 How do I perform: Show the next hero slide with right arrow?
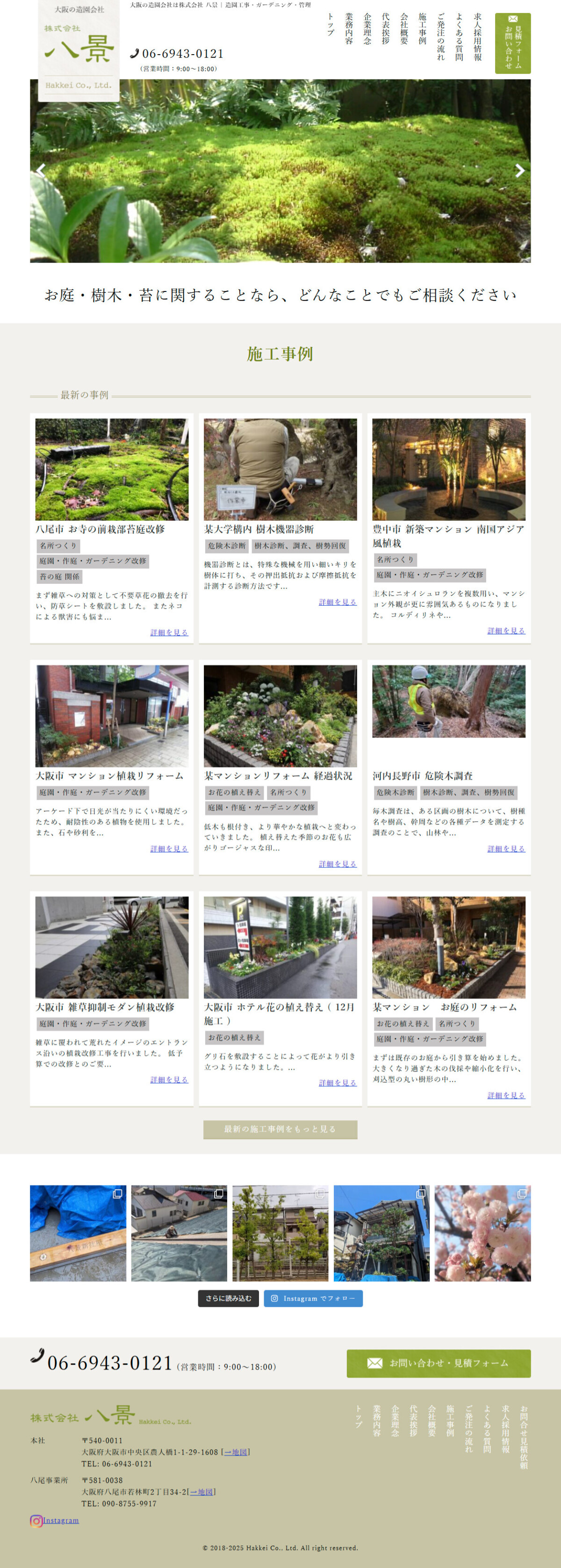pos(519,171)
